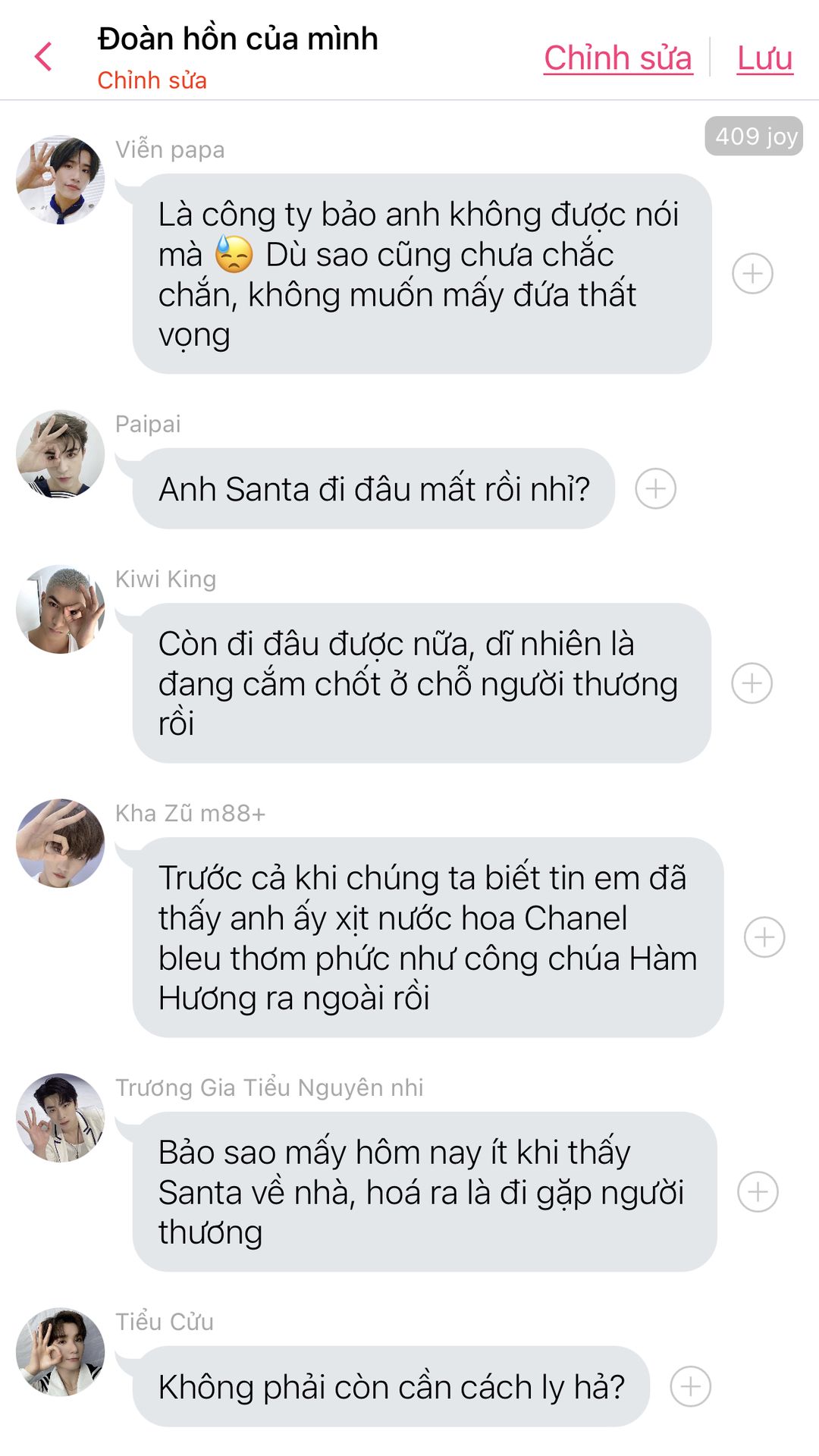Tap the plus beside Kiwi King's message
The image size is (819, 1456).
coord(752,683)
